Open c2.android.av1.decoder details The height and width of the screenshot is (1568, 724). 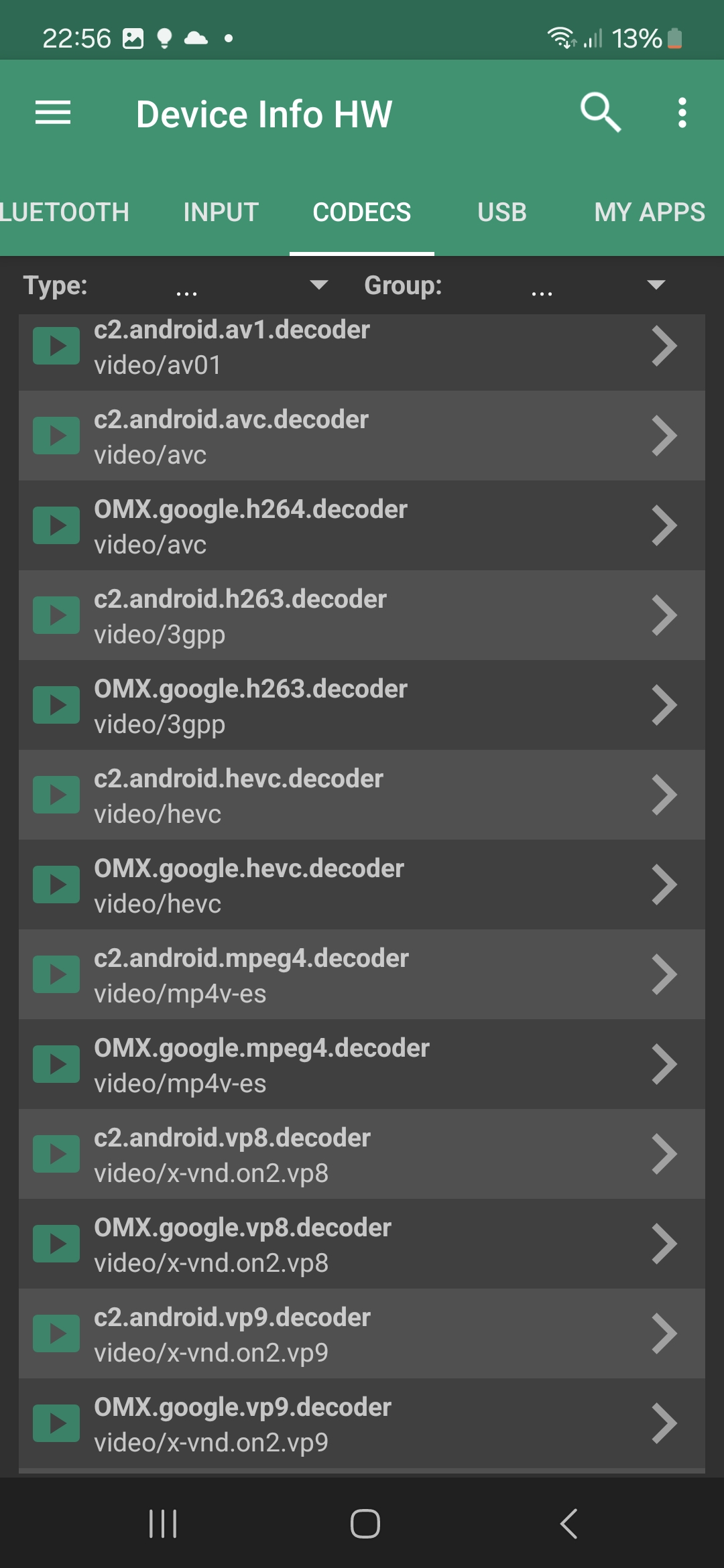(362, 347)
